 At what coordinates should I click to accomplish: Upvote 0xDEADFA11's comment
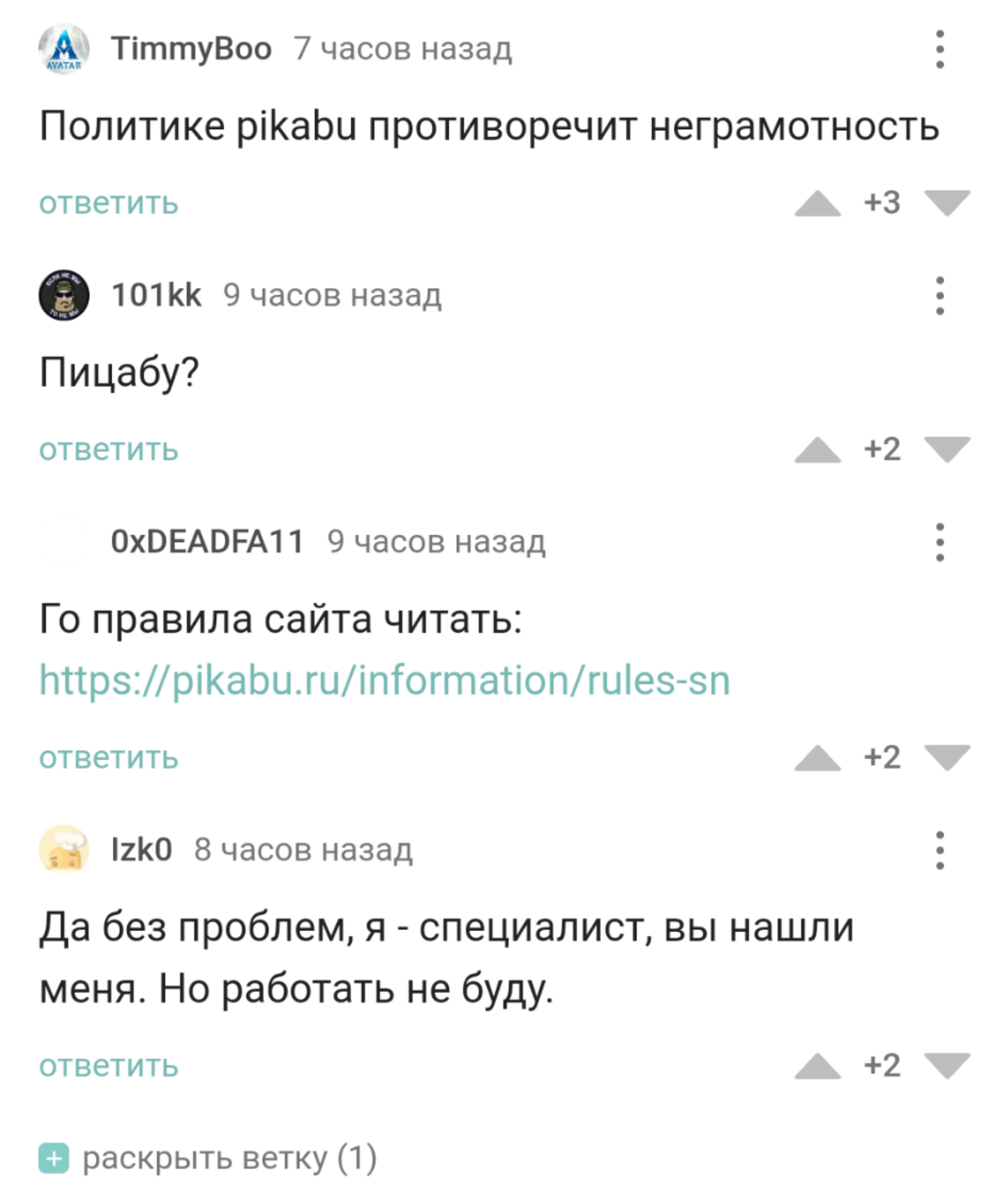click(818, 758)
